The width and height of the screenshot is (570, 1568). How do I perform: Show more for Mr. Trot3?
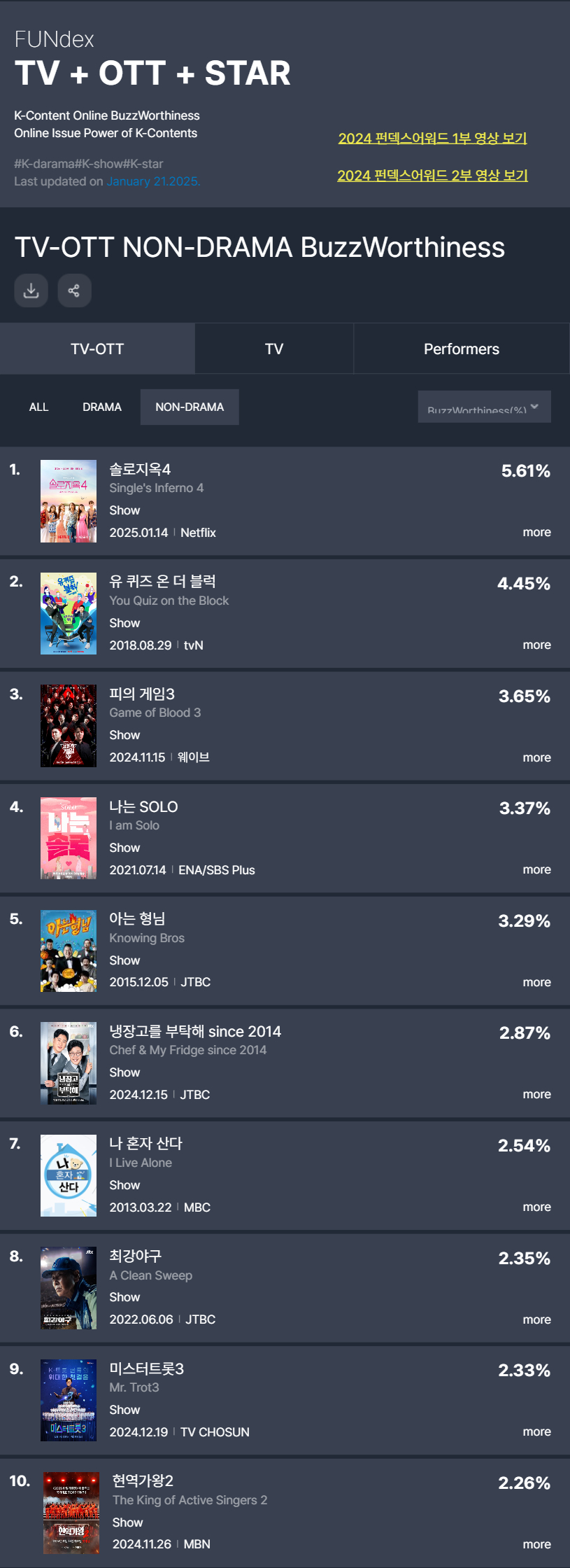pyautogui.click(x=536, y=1431)
